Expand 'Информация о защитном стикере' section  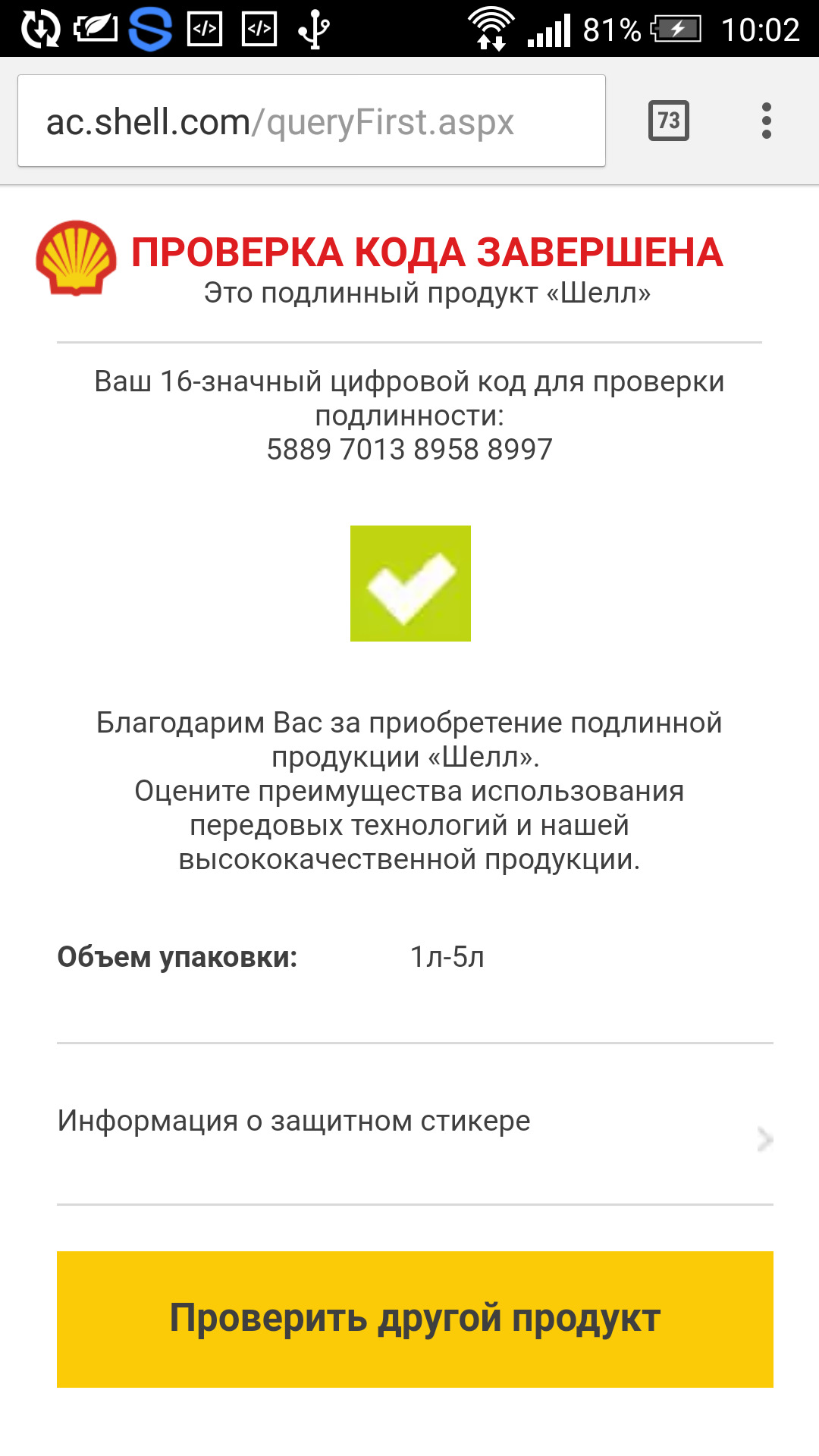tap(294, 1120)
